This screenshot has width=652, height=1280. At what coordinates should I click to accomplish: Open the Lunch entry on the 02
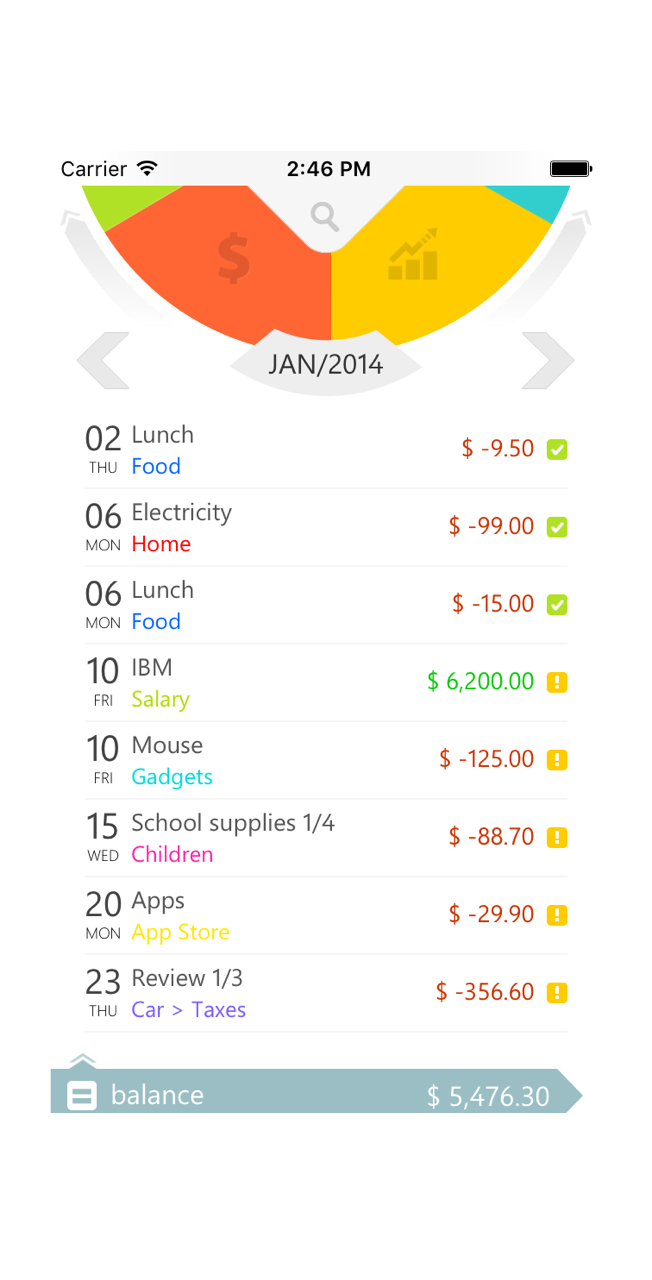pyautogui.click(x=326, y=450)
